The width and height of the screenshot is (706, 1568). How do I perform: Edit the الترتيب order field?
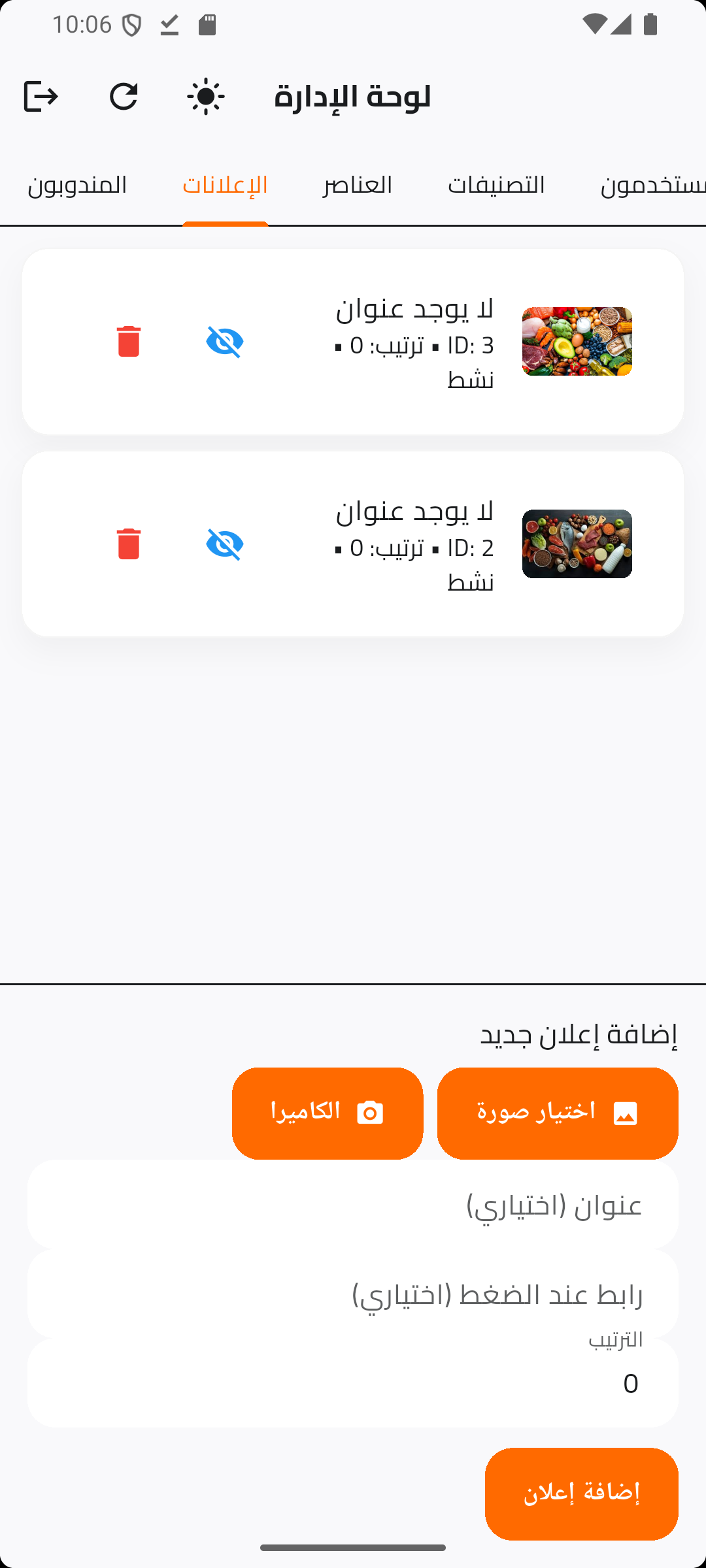[353, 1383]
